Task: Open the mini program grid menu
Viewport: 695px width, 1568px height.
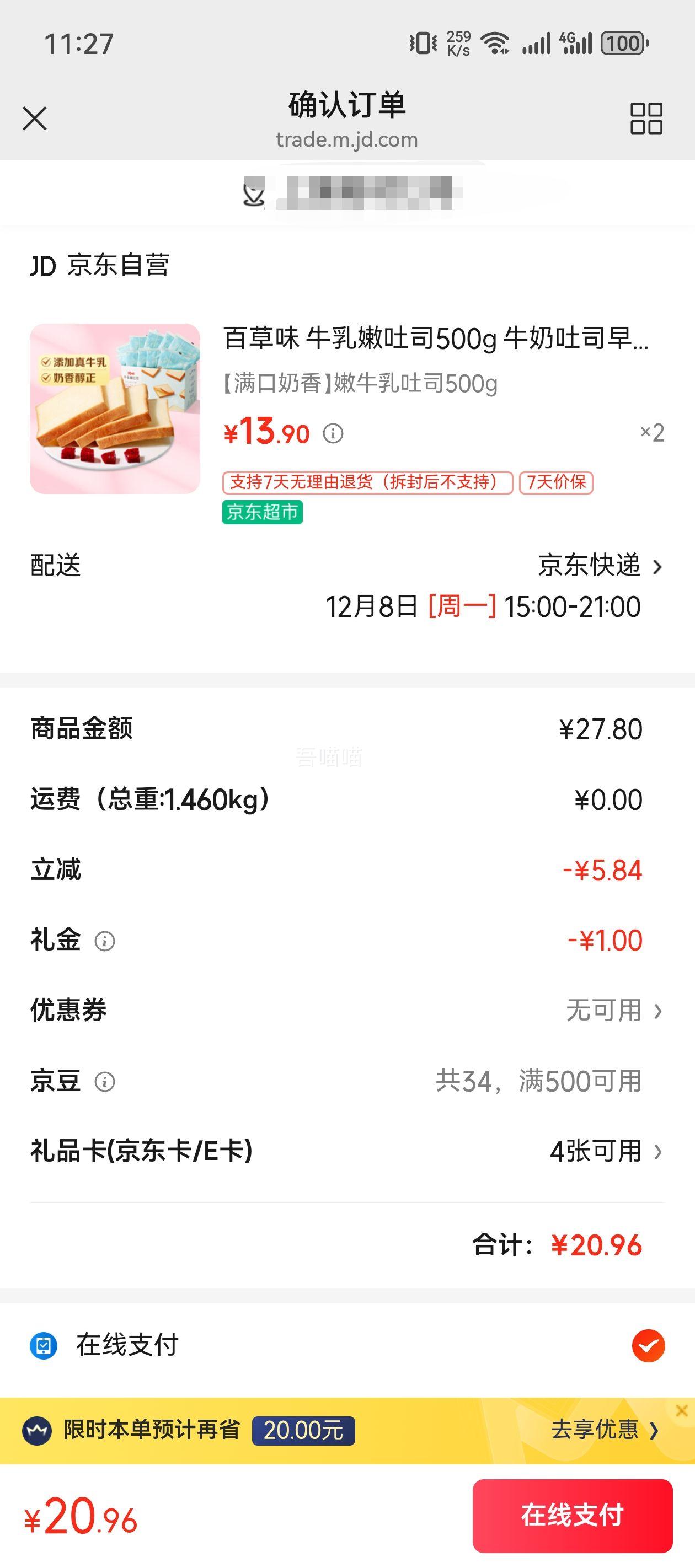Action: (x=648, y=119)
